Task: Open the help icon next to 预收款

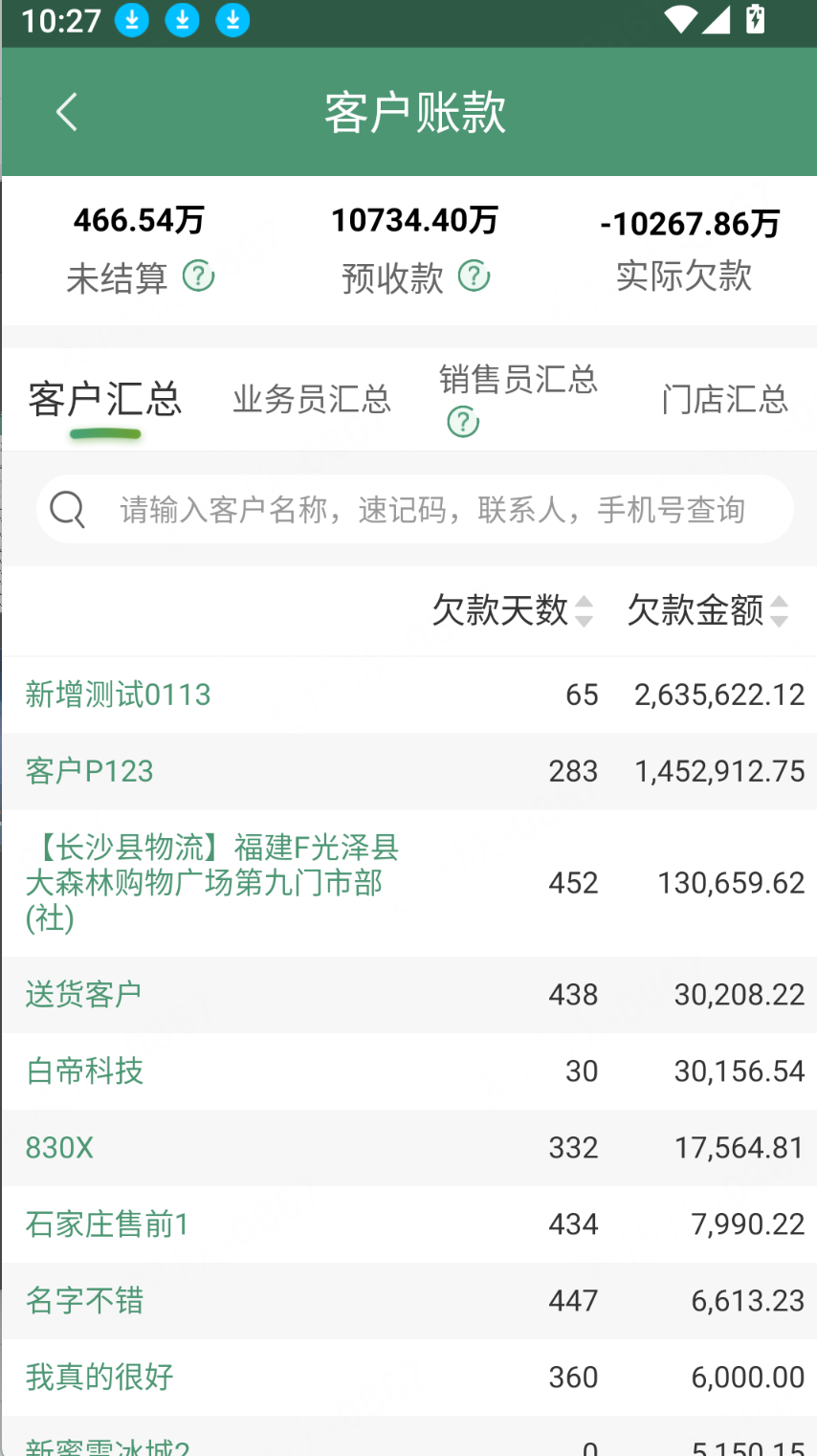Action: tap(474, 276)
